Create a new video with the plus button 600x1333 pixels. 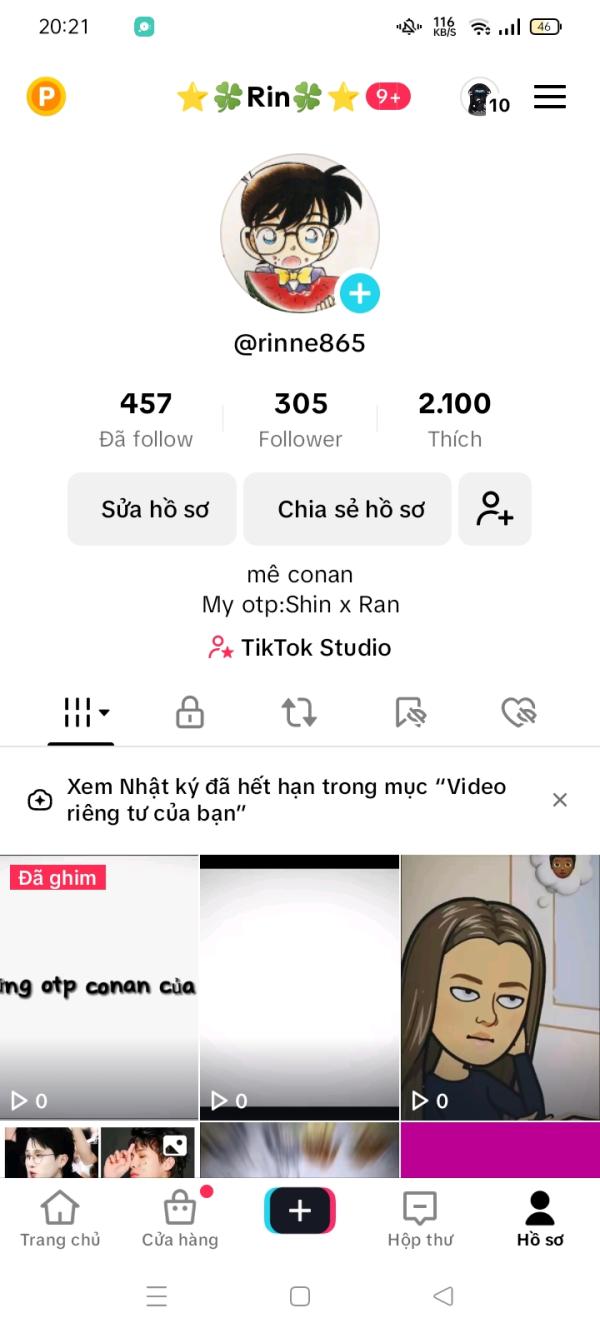pyautogui.click(x=300, y=1211)
